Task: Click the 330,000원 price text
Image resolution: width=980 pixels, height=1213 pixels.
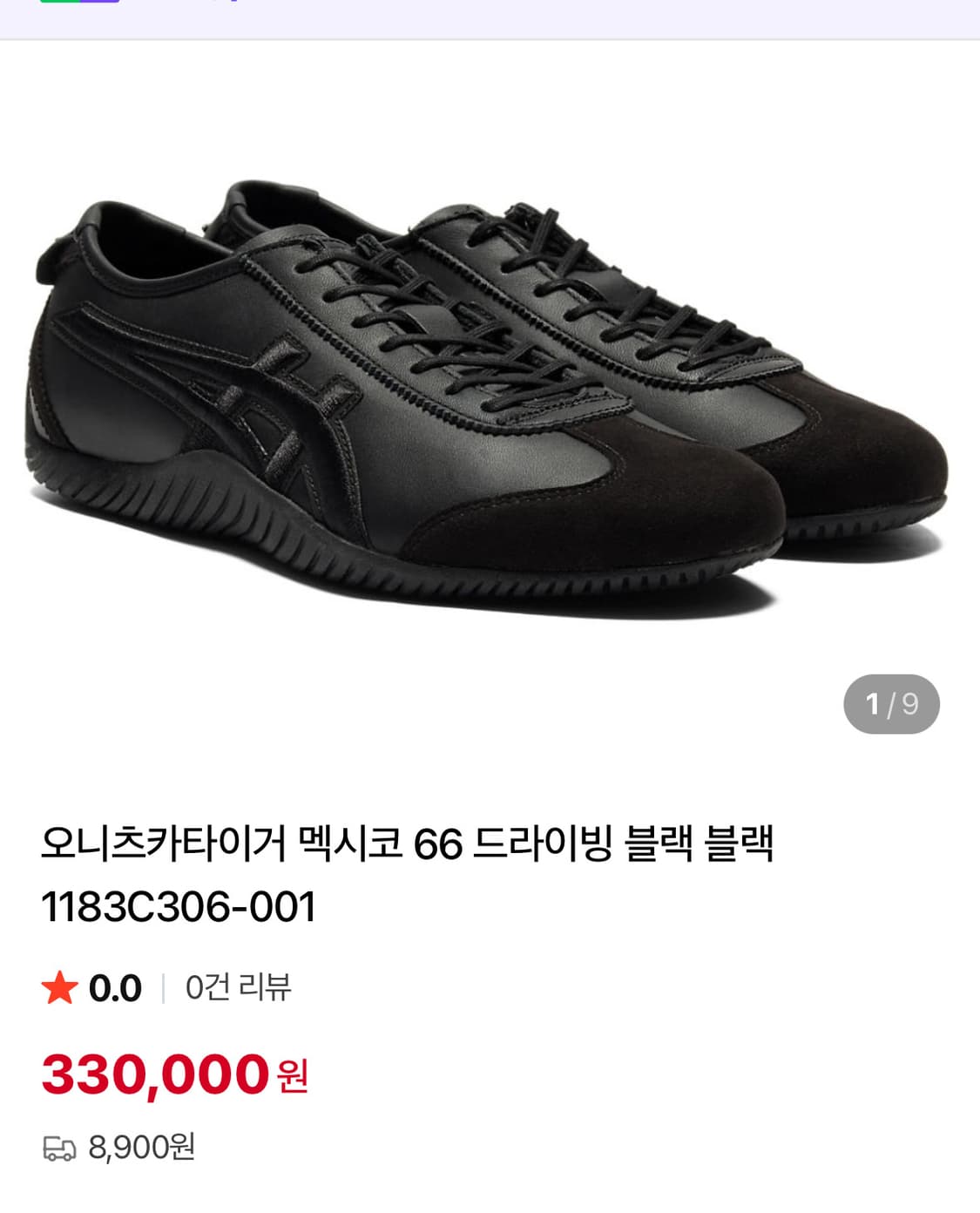Action: 157,1074
